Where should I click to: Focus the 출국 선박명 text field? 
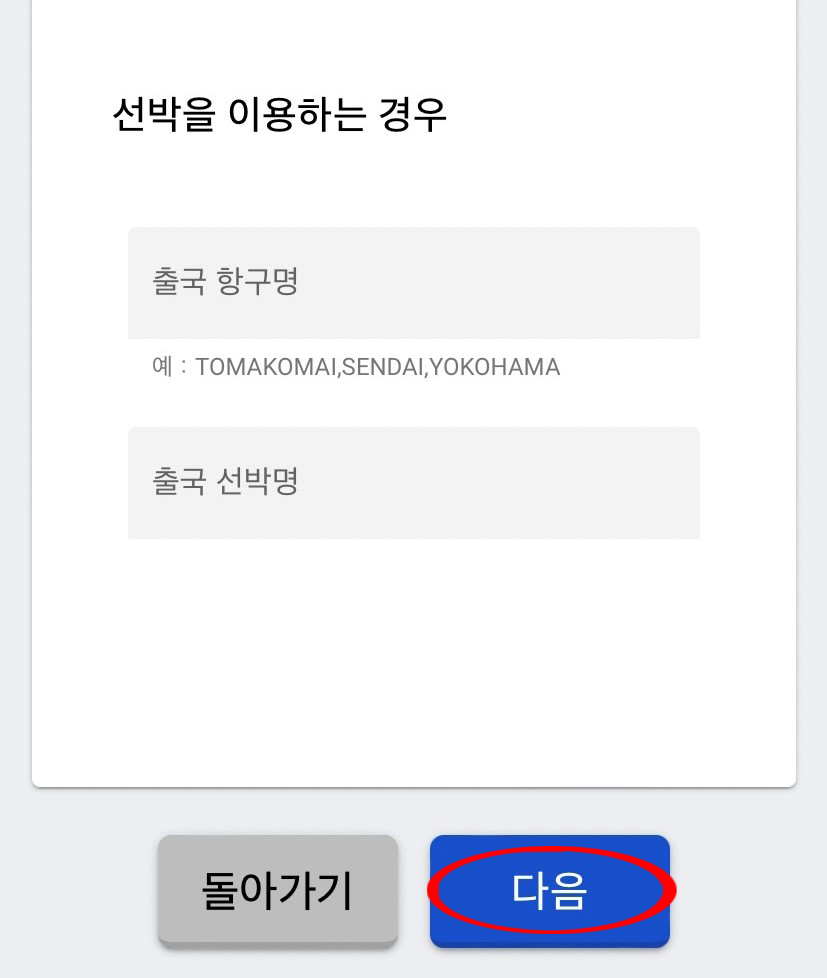tap(413, 483)
